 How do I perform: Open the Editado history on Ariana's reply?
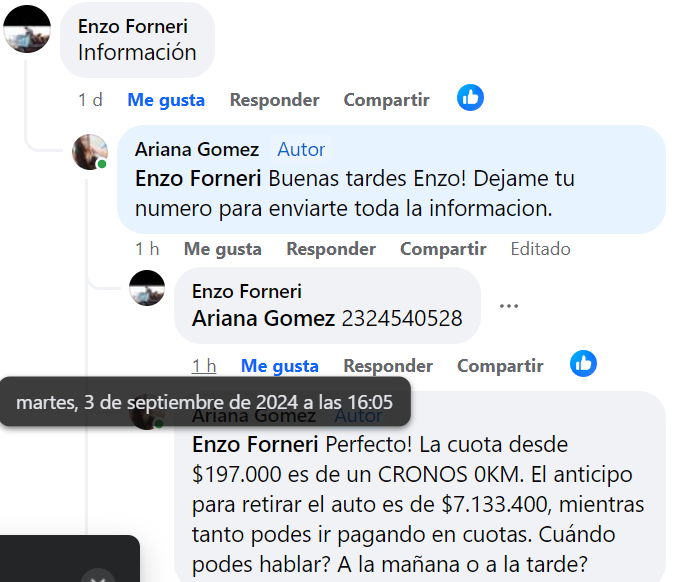(x=540, y=249)
